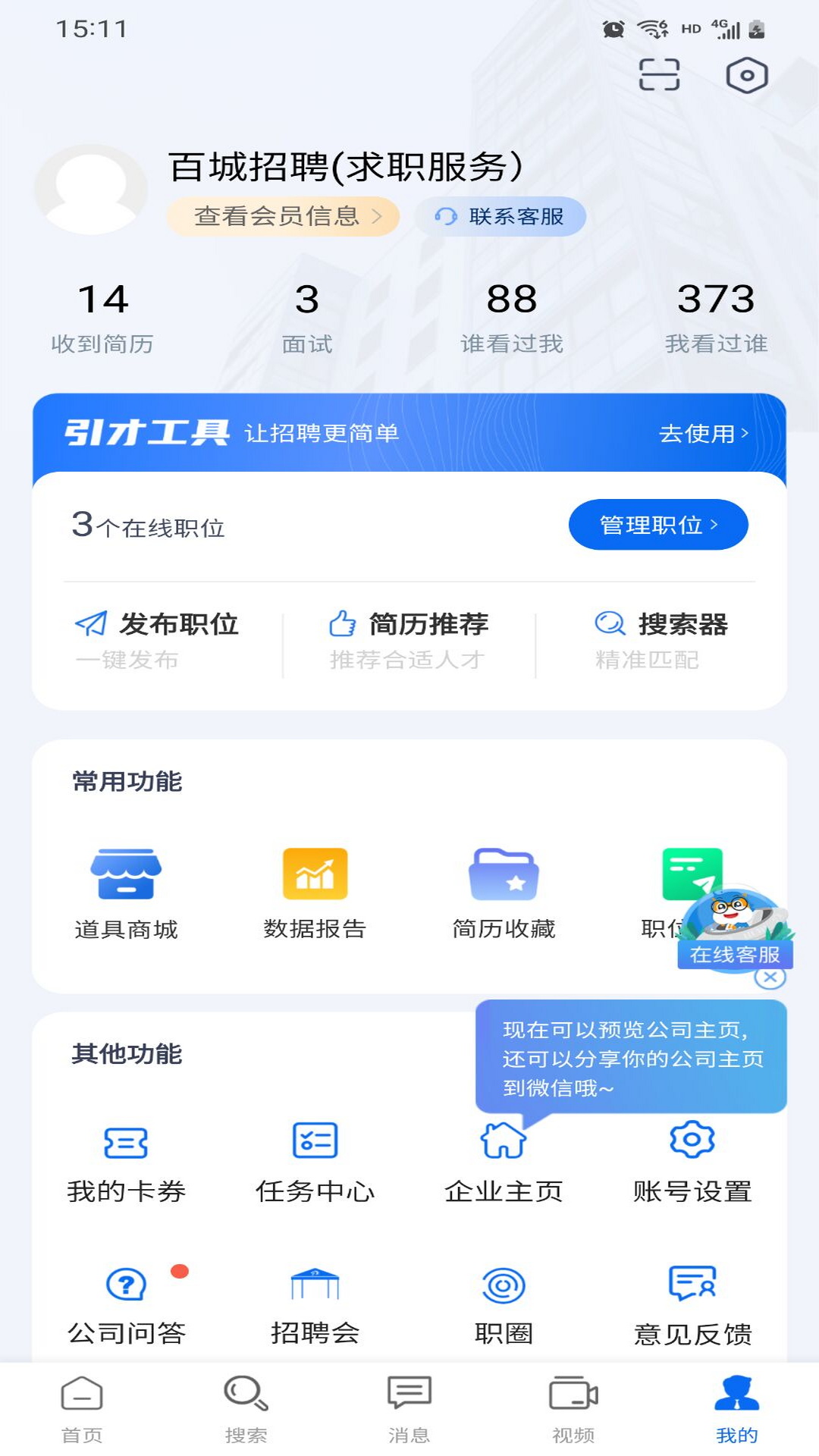Viewport: 819px width, 1456px height.
Task: Open 管理职位 to manage positions
Action: (x=658, y=524)
